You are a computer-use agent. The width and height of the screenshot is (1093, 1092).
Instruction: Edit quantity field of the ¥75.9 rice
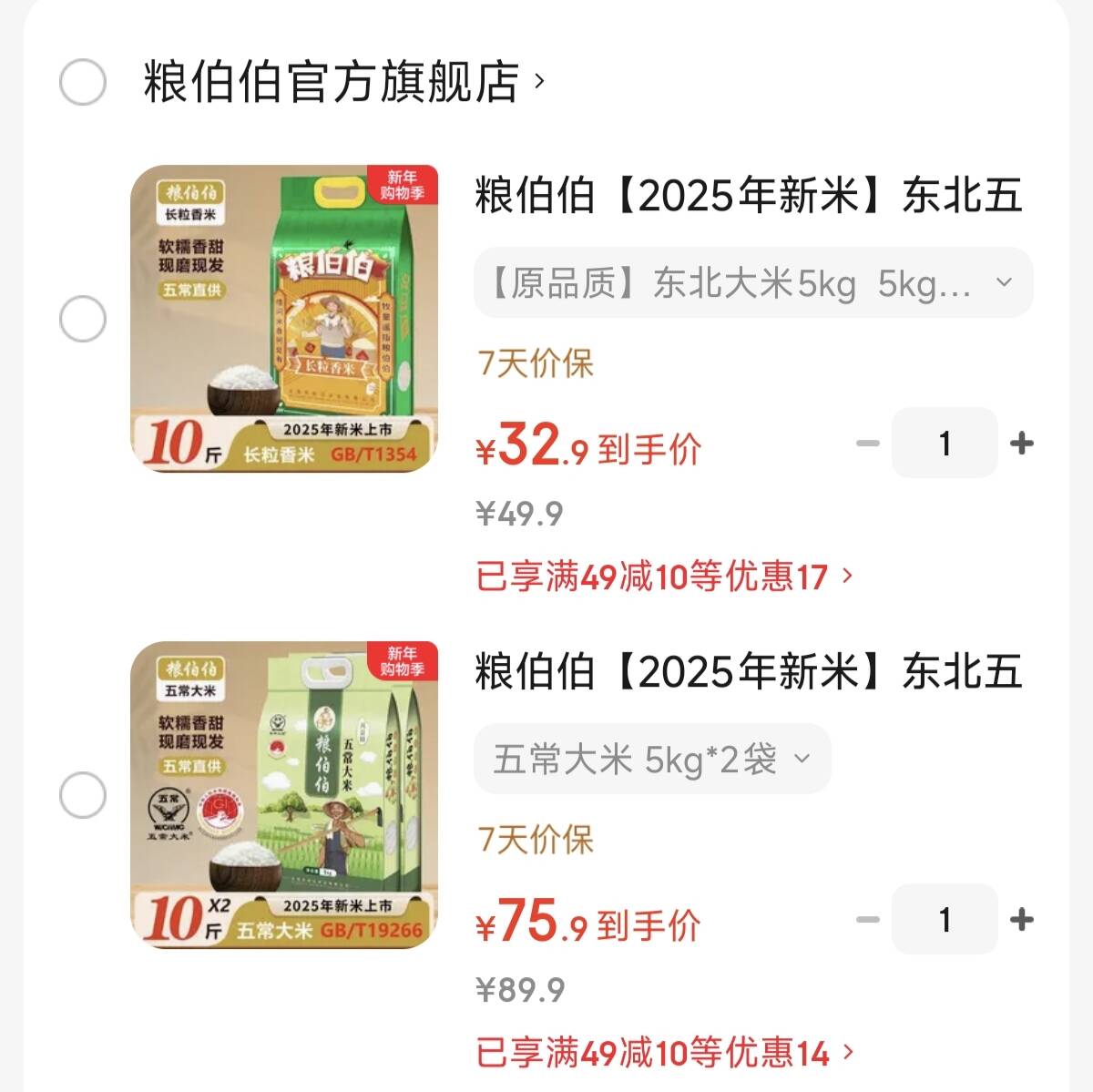(x=945, y=920)
